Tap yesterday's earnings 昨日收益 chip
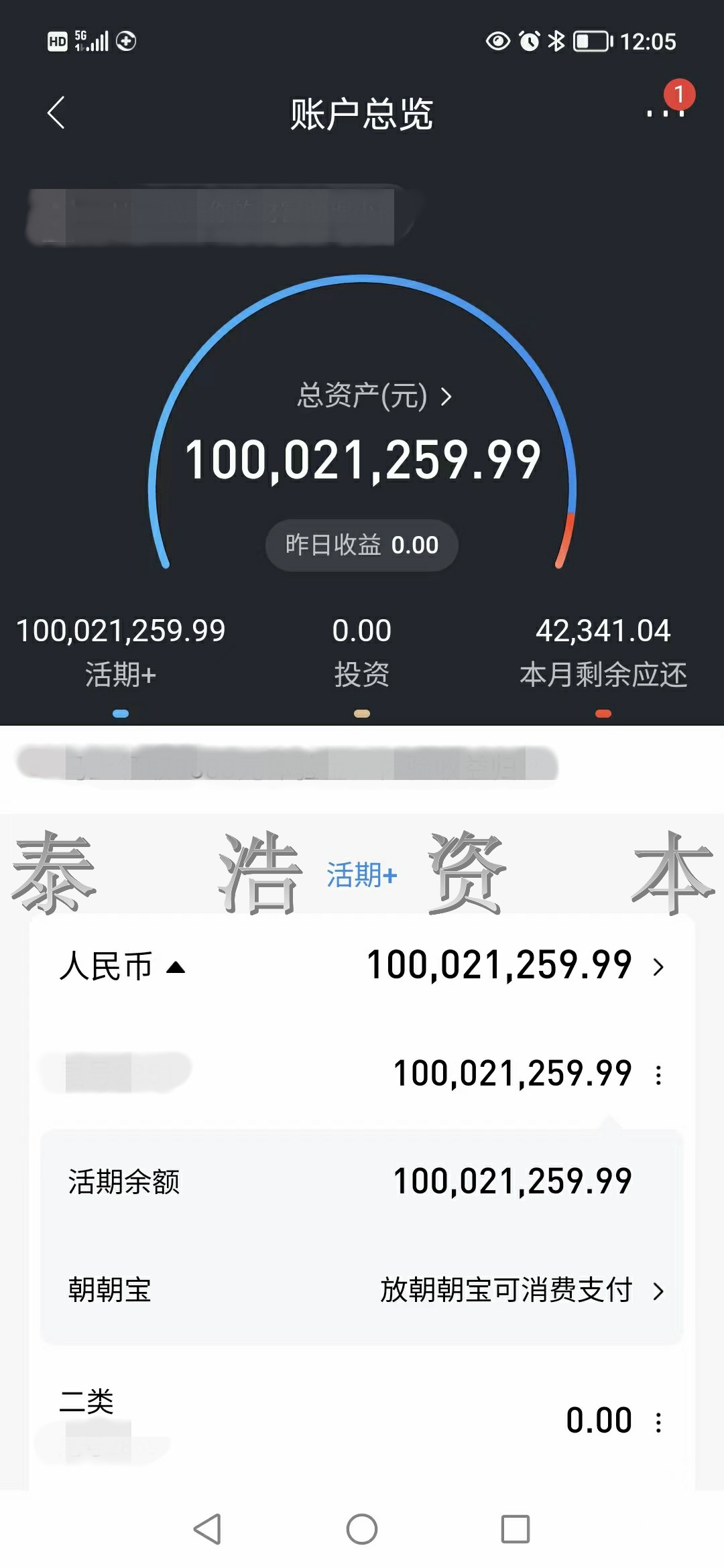This screenshot has height=1568, width=724. [362, 545]
